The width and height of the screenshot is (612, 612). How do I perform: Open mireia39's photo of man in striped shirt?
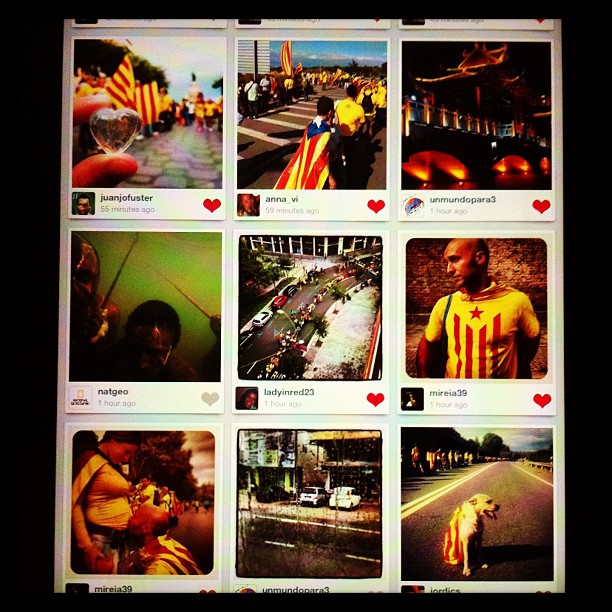tap(476, 307)
